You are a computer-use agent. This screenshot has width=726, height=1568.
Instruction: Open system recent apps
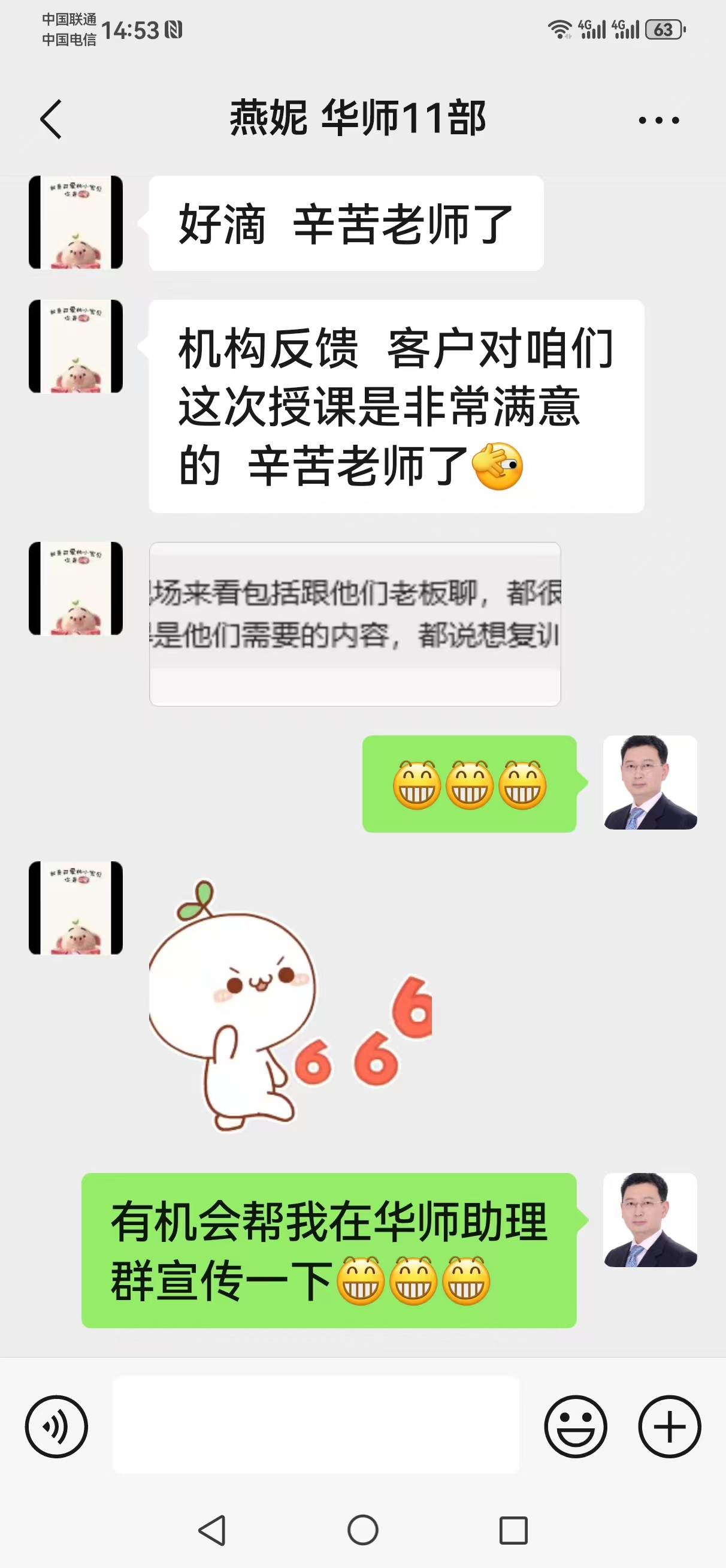(x=513, y=1530)
